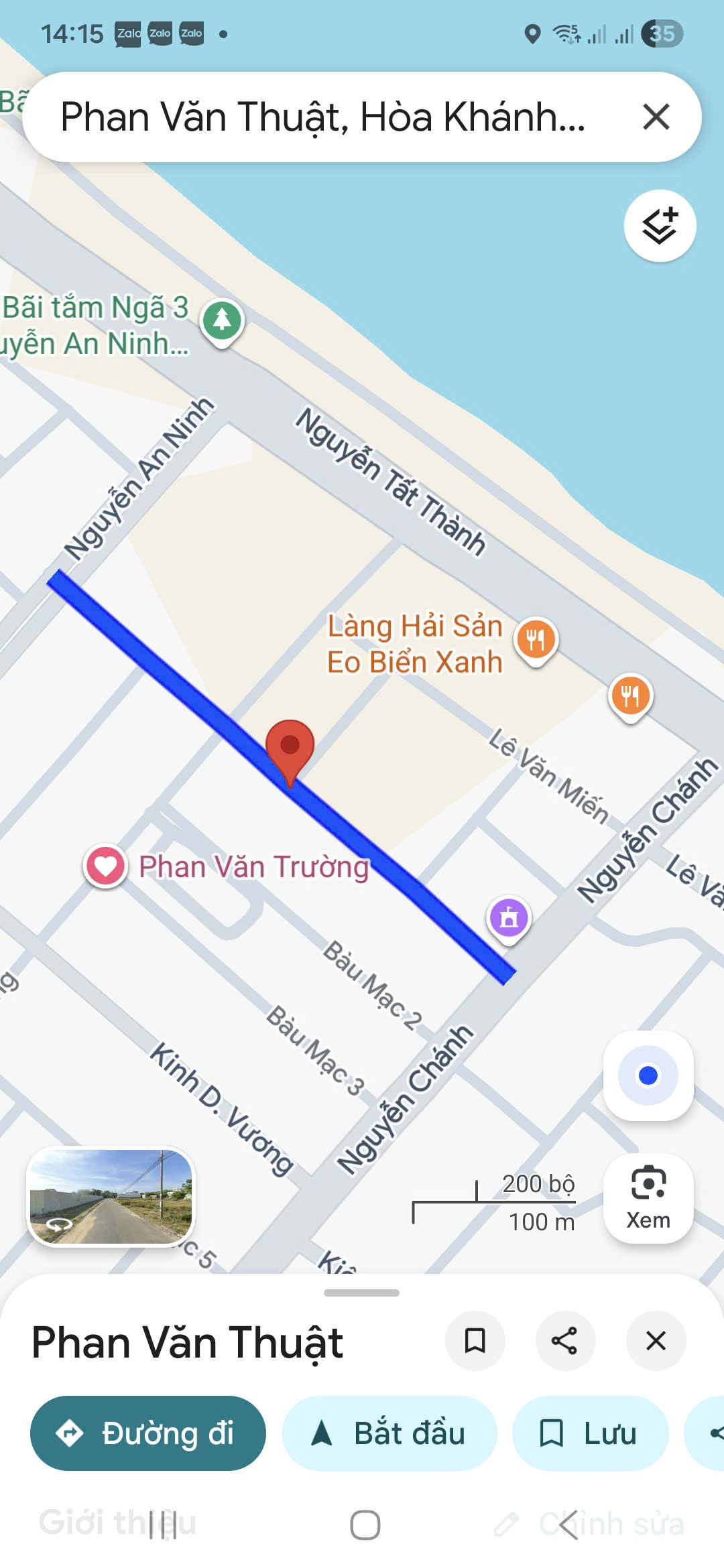Share Phan Văn Thuật location
The image size is (724, 1568).
point(564,1341)
